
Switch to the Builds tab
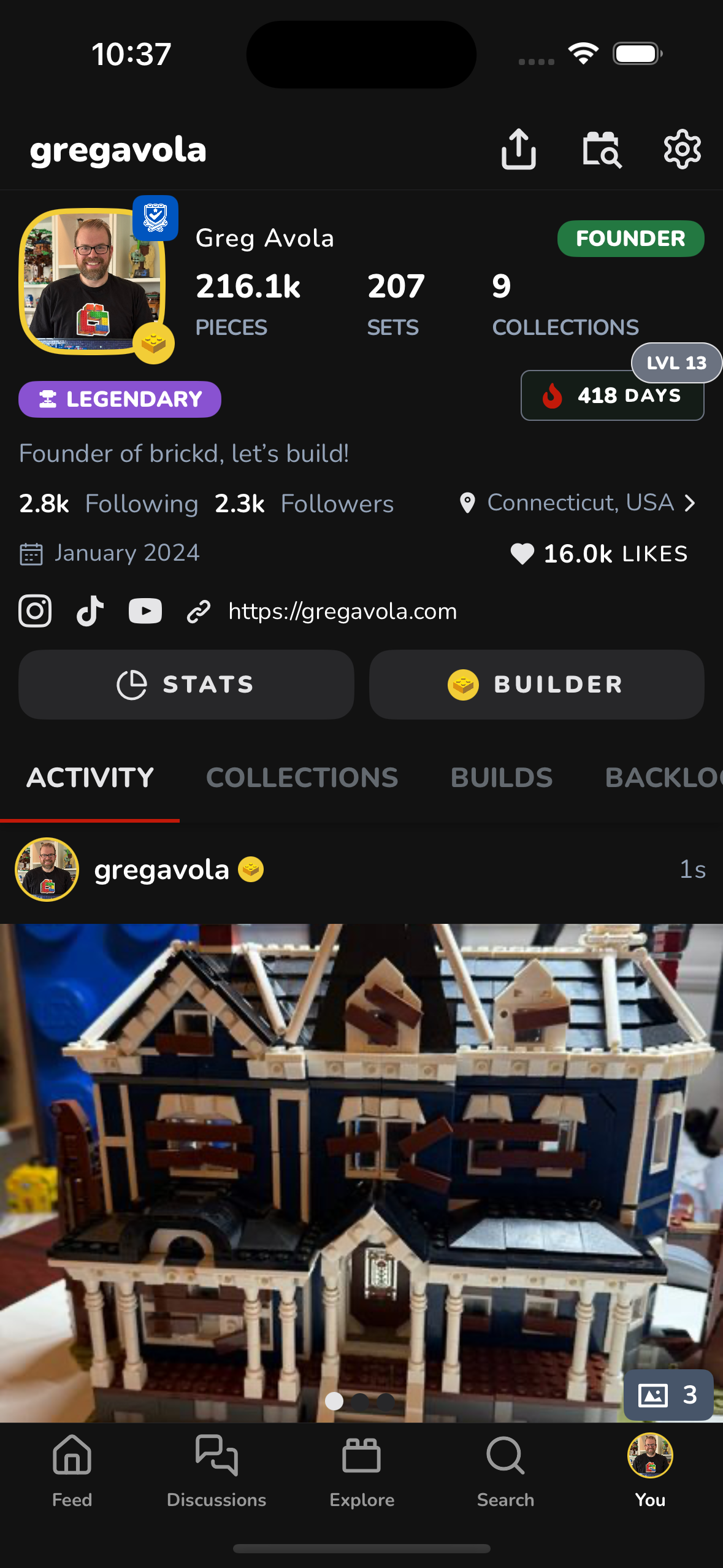coord(502,778)
